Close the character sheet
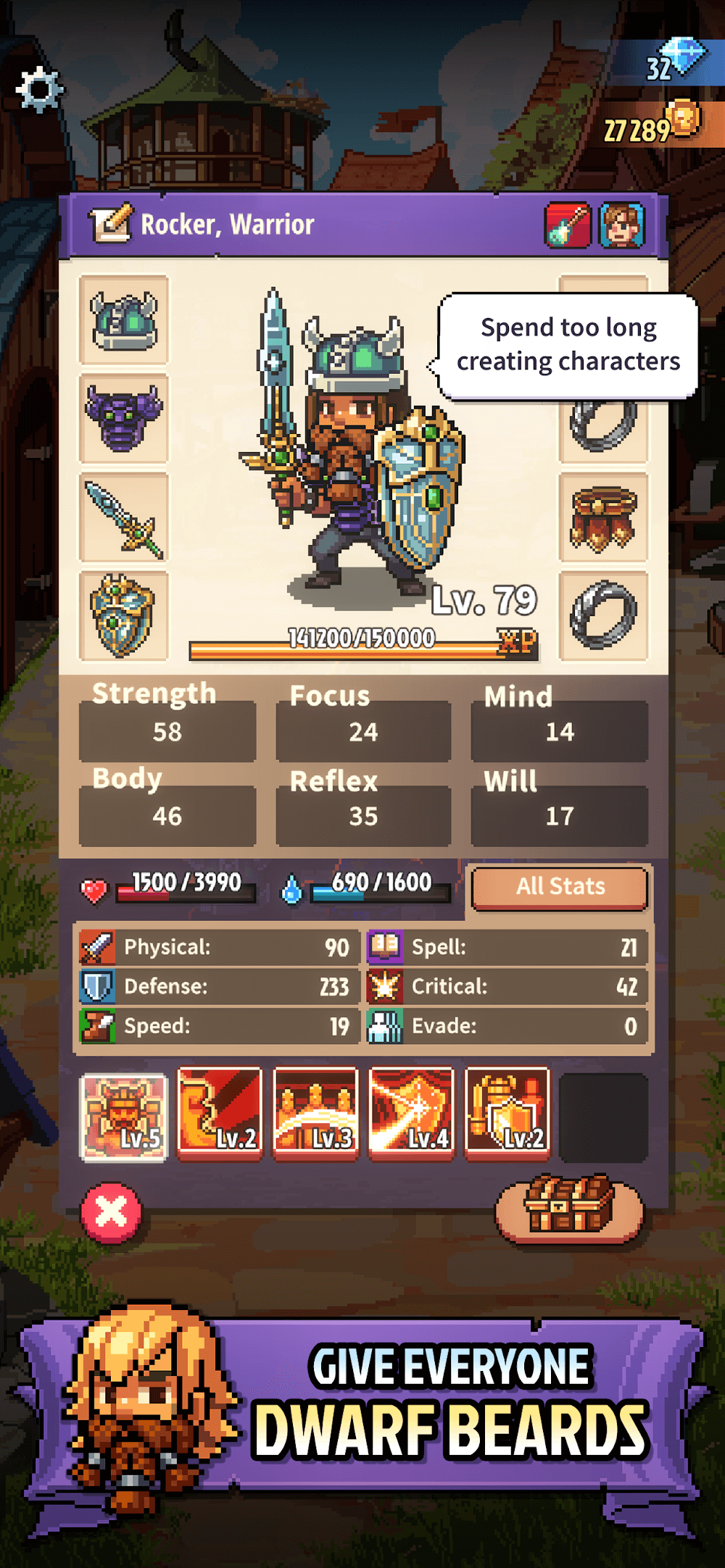This screenshot has height=1568, width=725. coord(111,1212)
